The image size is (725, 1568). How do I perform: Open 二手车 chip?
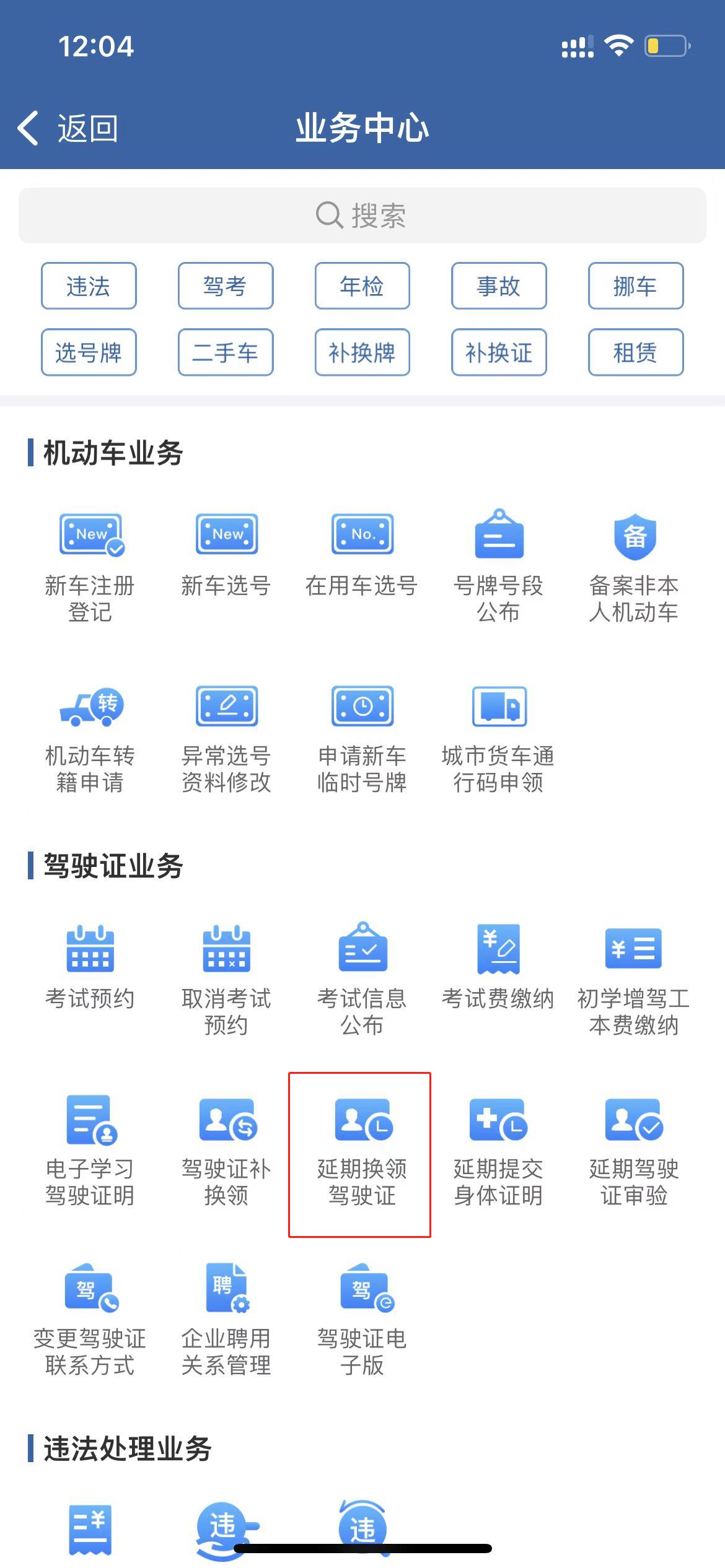pos(226,352)
